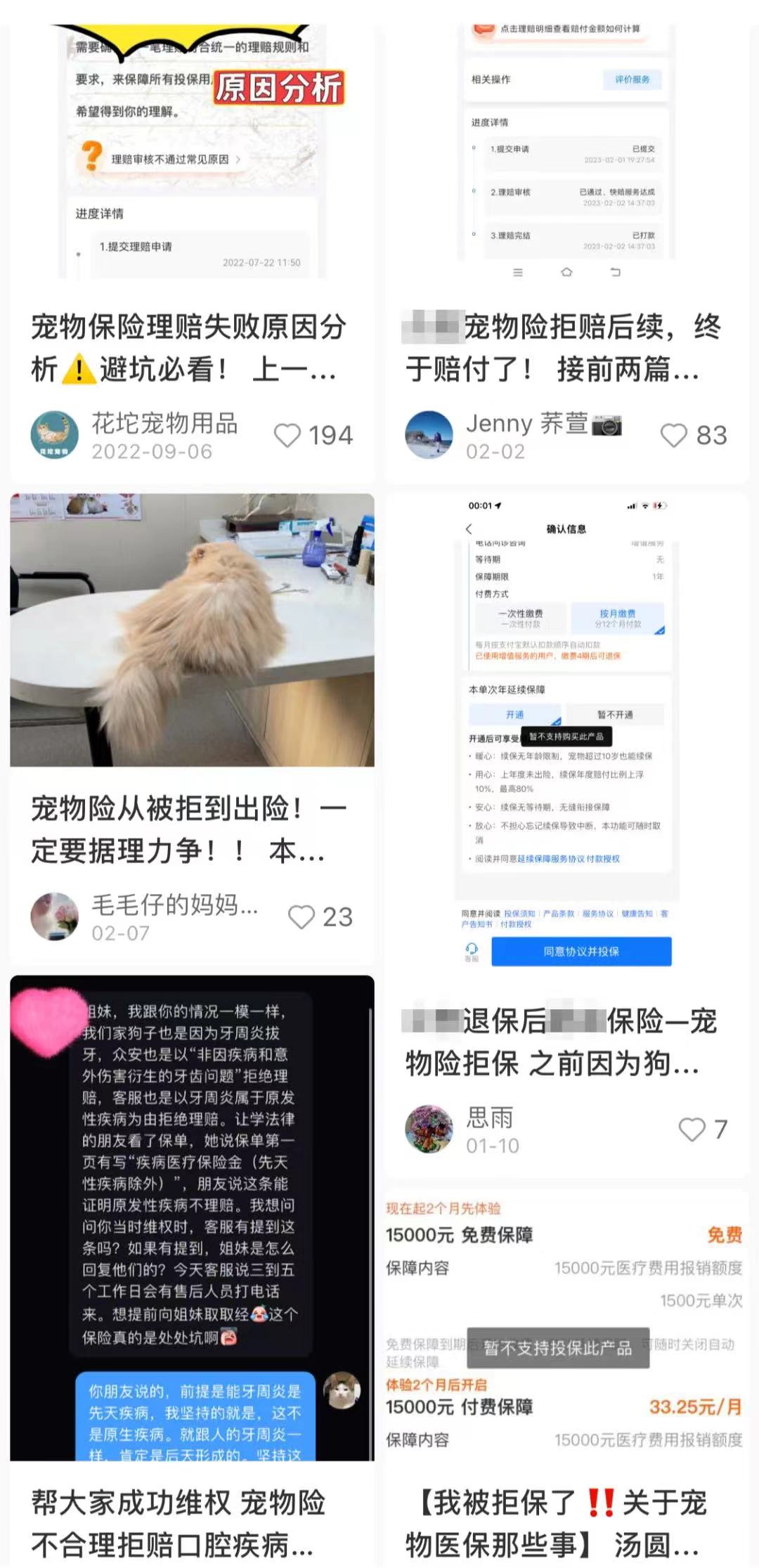View 思雨's profile avatar

[429, 1129]
